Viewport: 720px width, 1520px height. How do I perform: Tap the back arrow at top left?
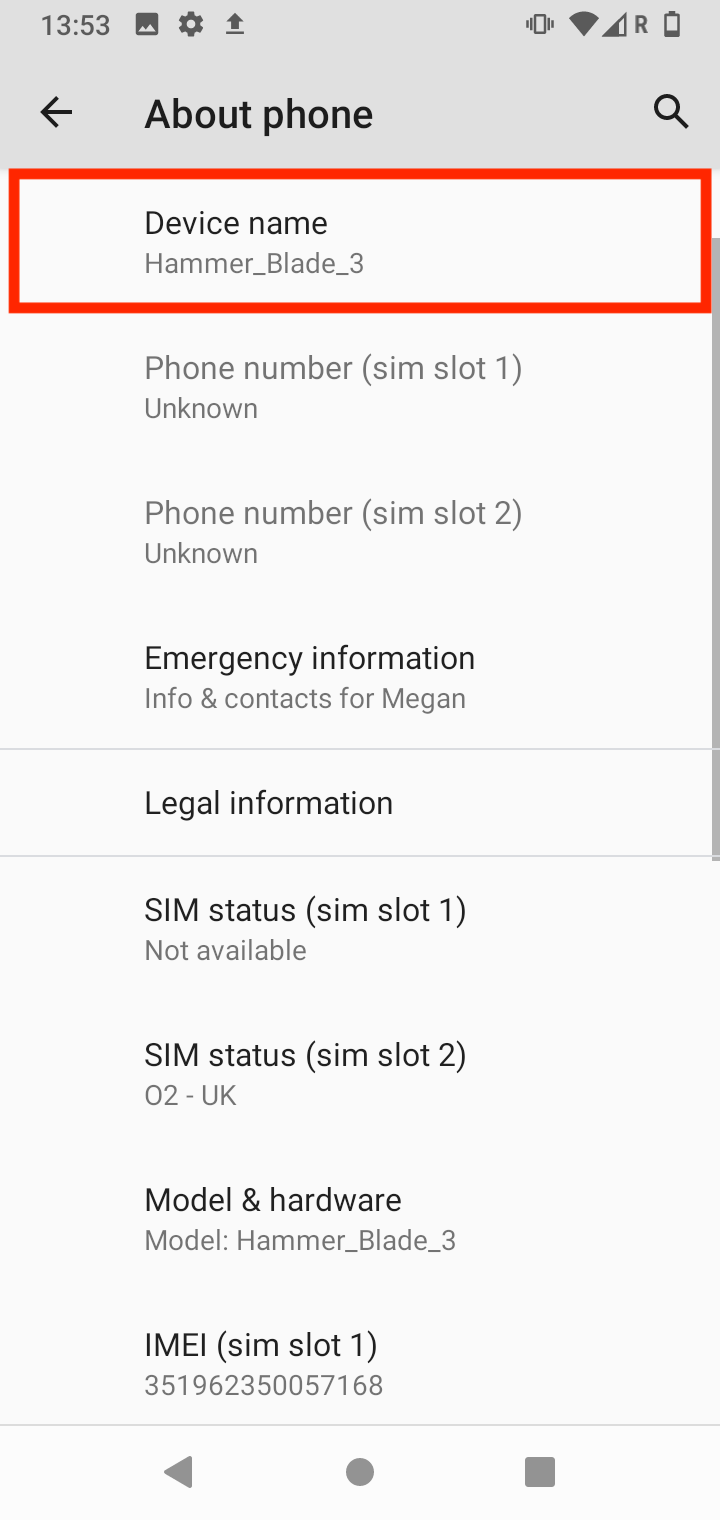pos(56,112)
